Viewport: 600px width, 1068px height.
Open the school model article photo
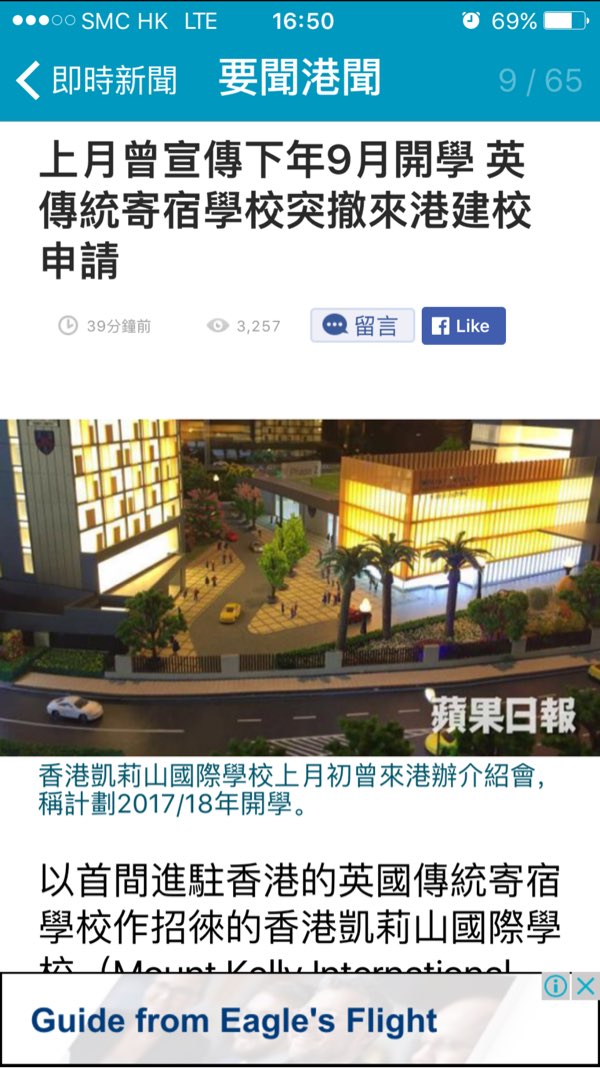[x=300, y=586]
